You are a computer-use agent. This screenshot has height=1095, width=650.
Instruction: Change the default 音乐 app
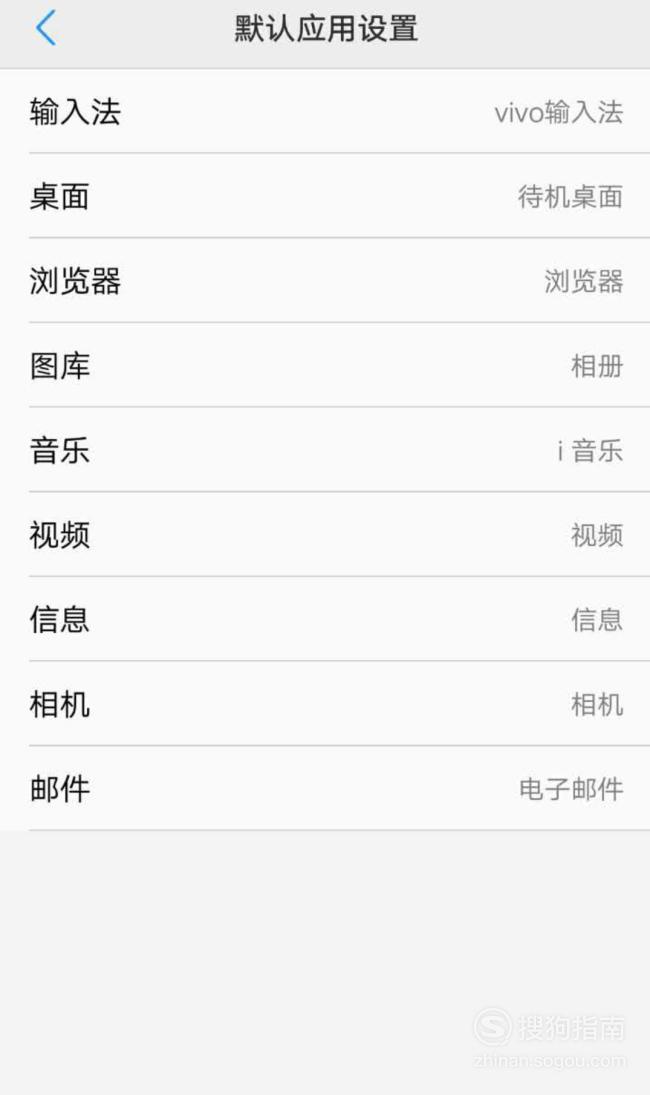[325, 450]
